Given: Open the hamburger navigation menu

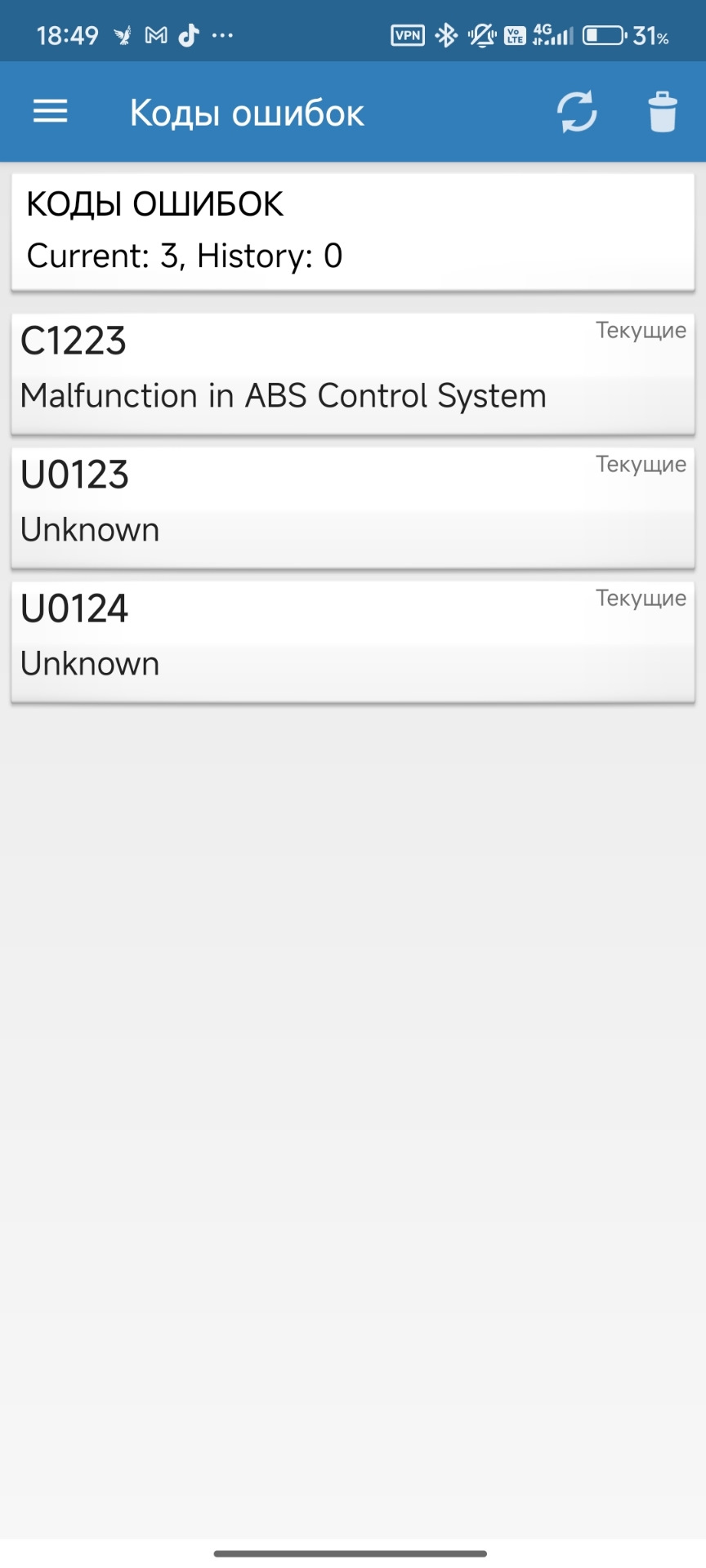Looking at the screenshot, I should point(50,112).
